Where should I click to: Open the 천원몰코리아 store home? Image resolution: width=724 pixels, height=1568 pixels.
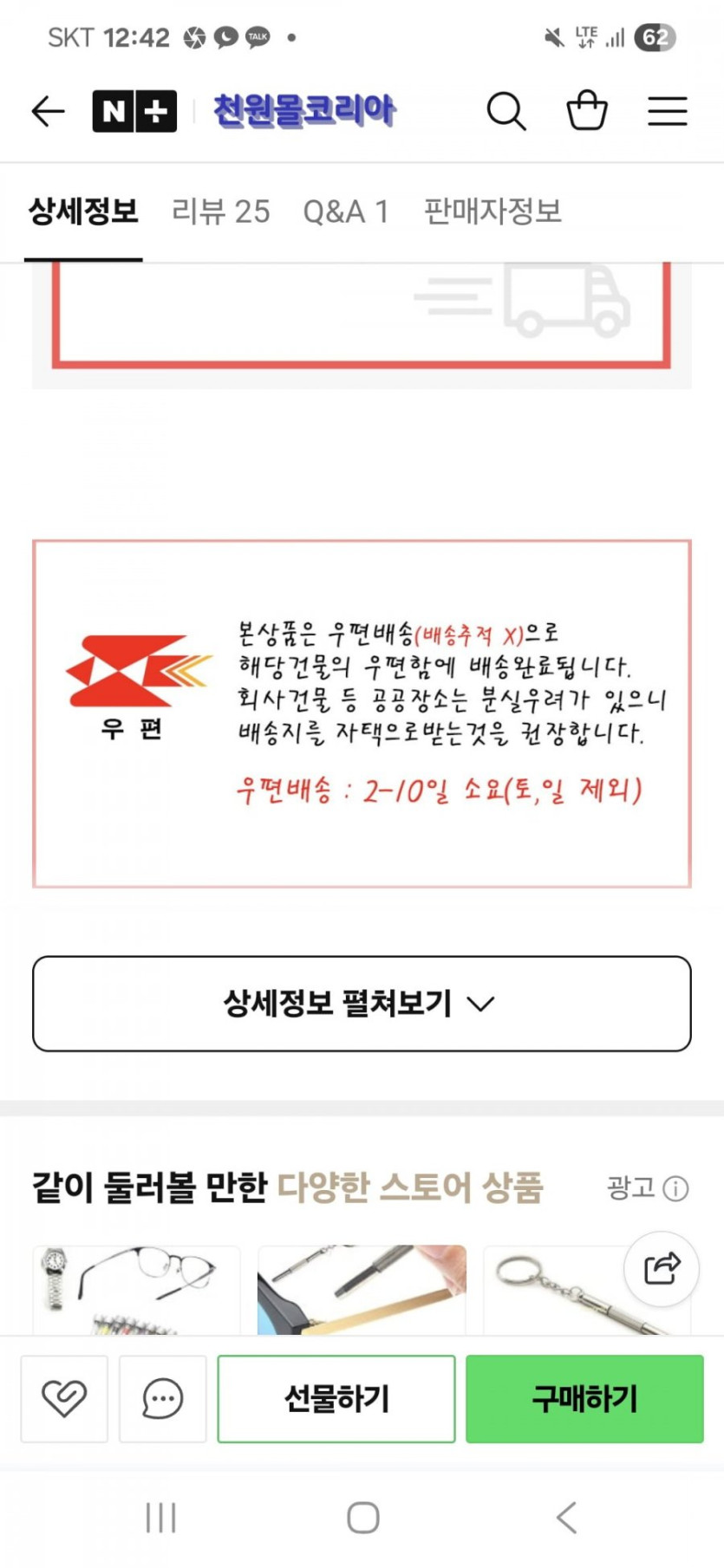click(x=304, y=111)
